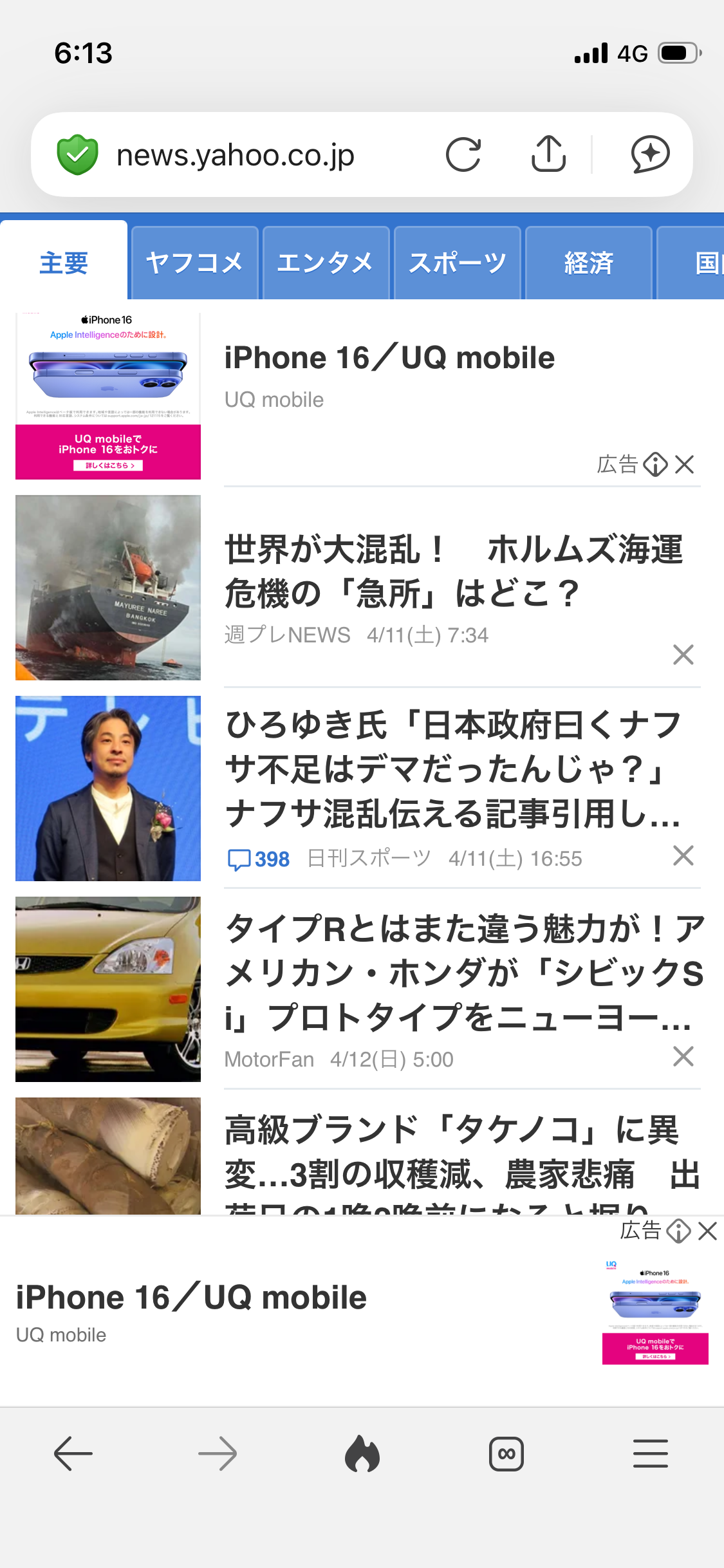
Task: Switch to the エンタメ tab
Action: click(x=326, y=263)
